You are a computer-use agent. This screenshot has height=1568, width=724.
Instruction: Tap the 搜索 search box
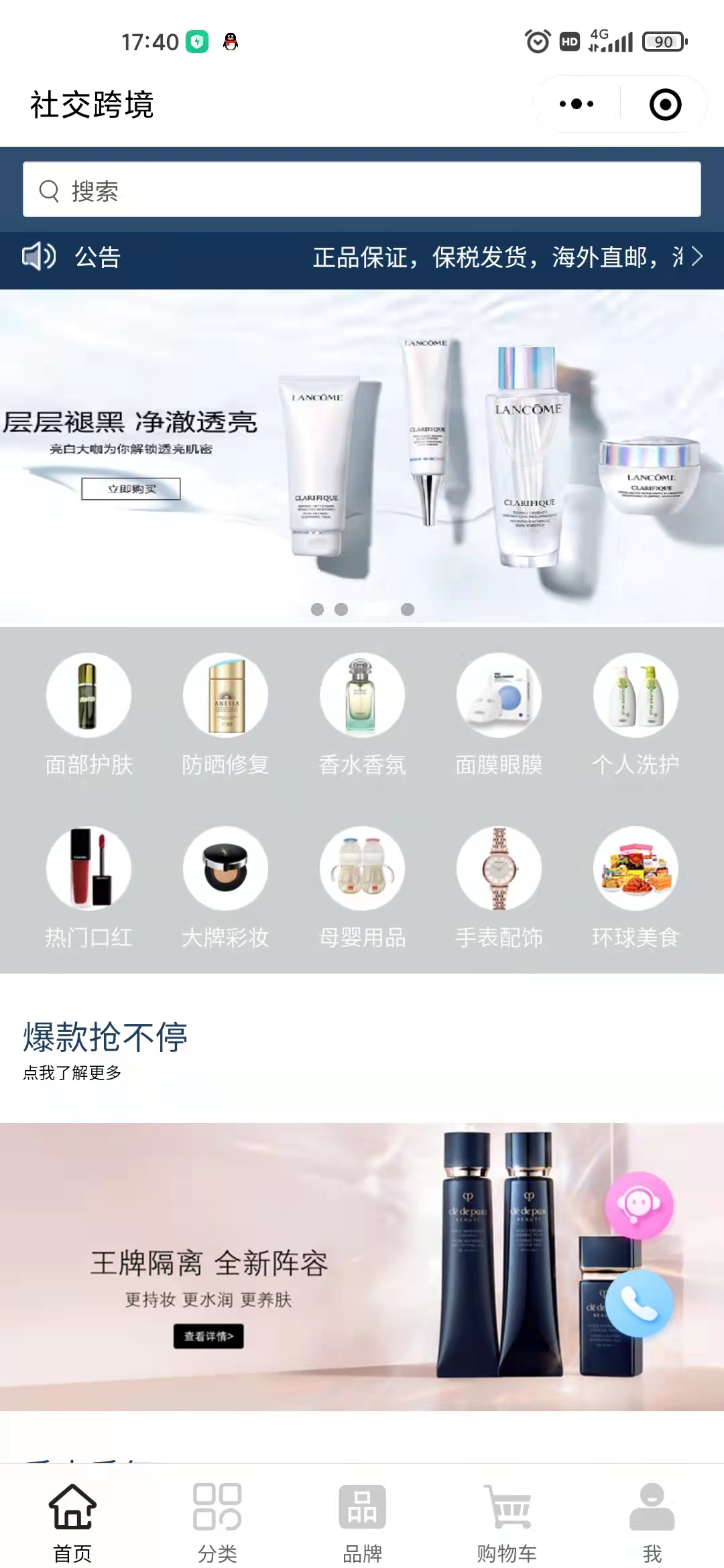click(362, 190)
